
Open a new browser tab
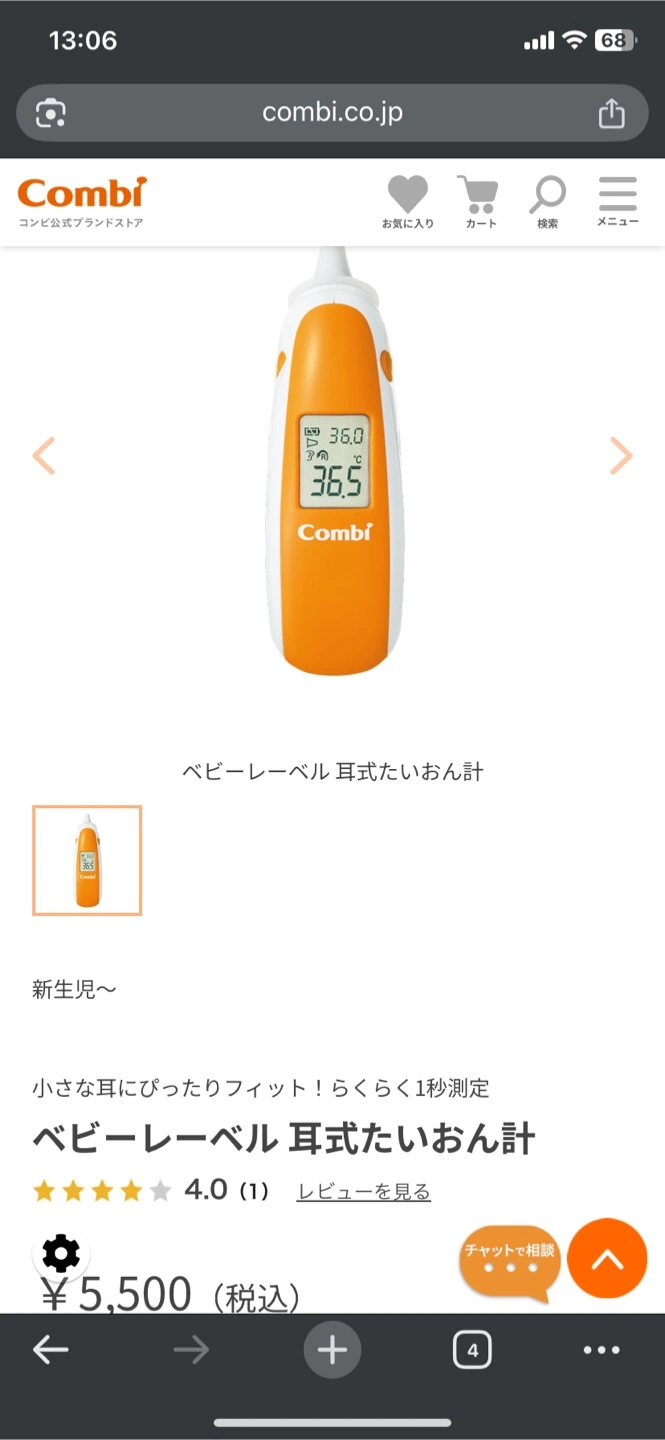pos(332,1350)
